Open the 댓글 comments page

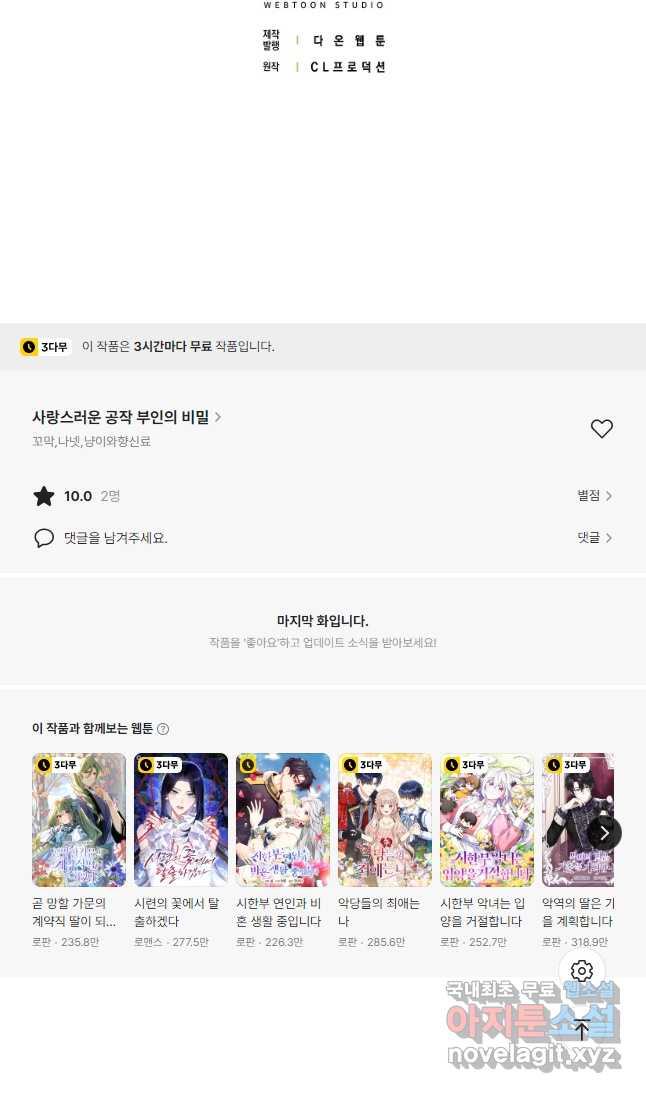[x=594, y=538]
